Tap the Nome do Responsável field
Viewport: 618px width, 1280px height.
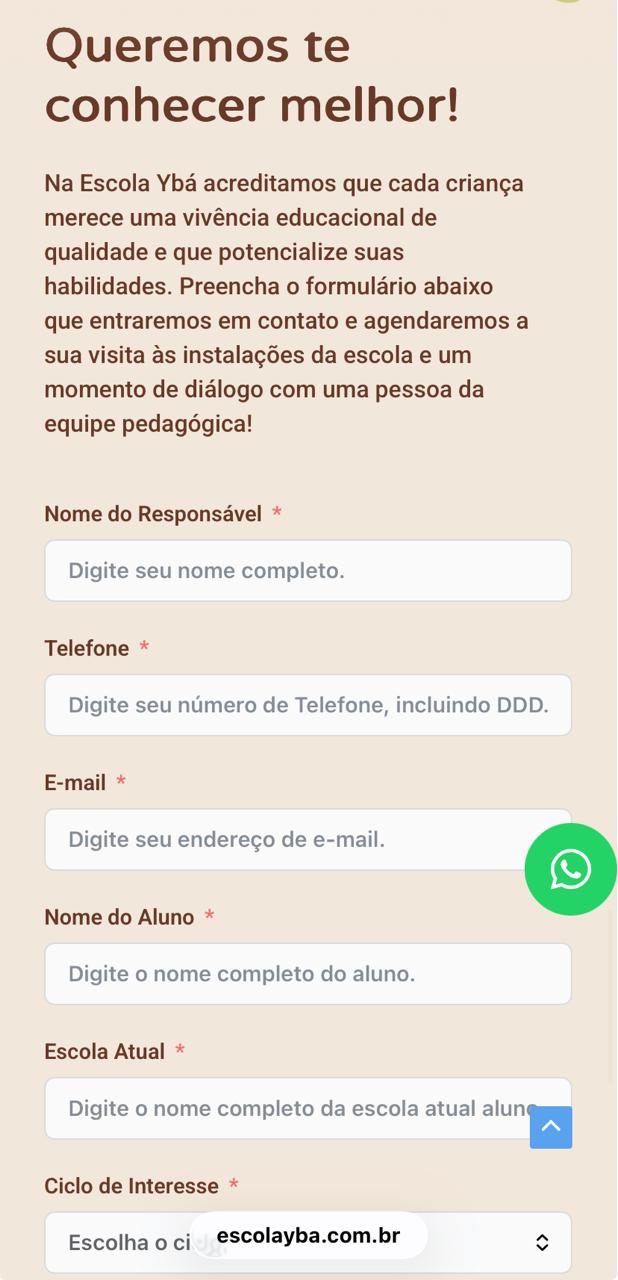(308, 571)
